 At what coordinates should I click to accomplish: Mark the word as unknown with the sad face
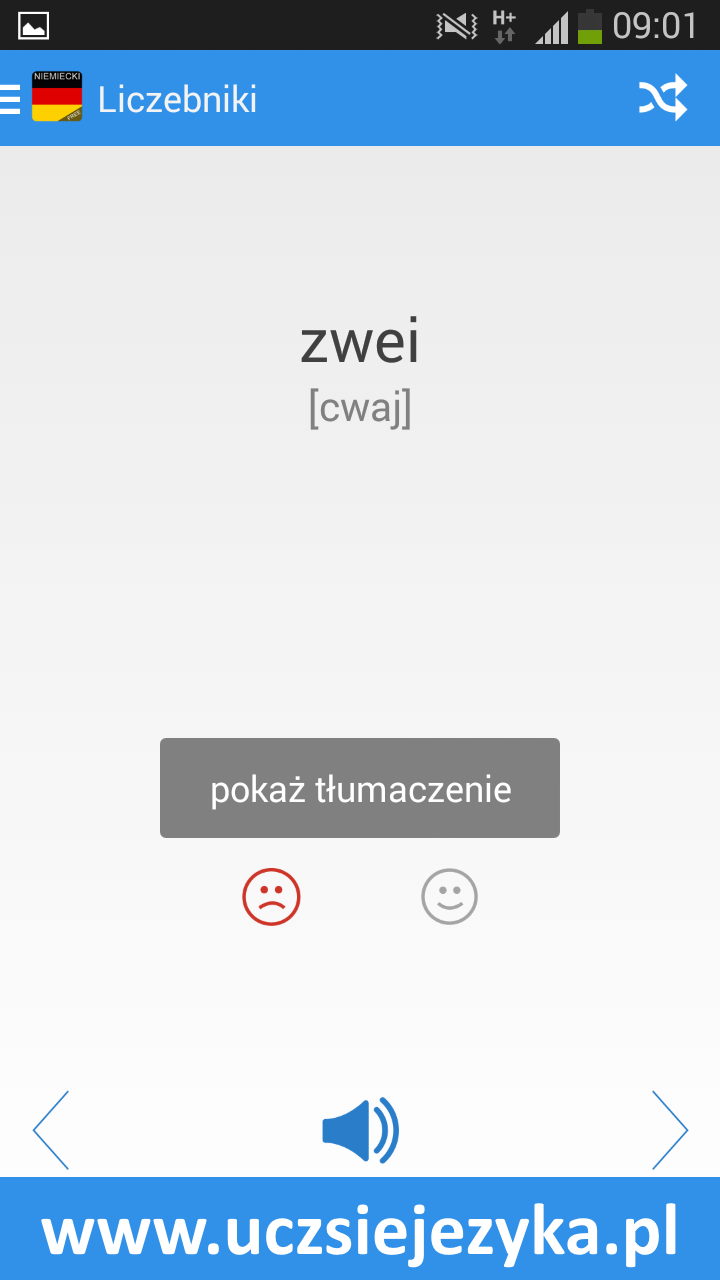pos(271,896)
